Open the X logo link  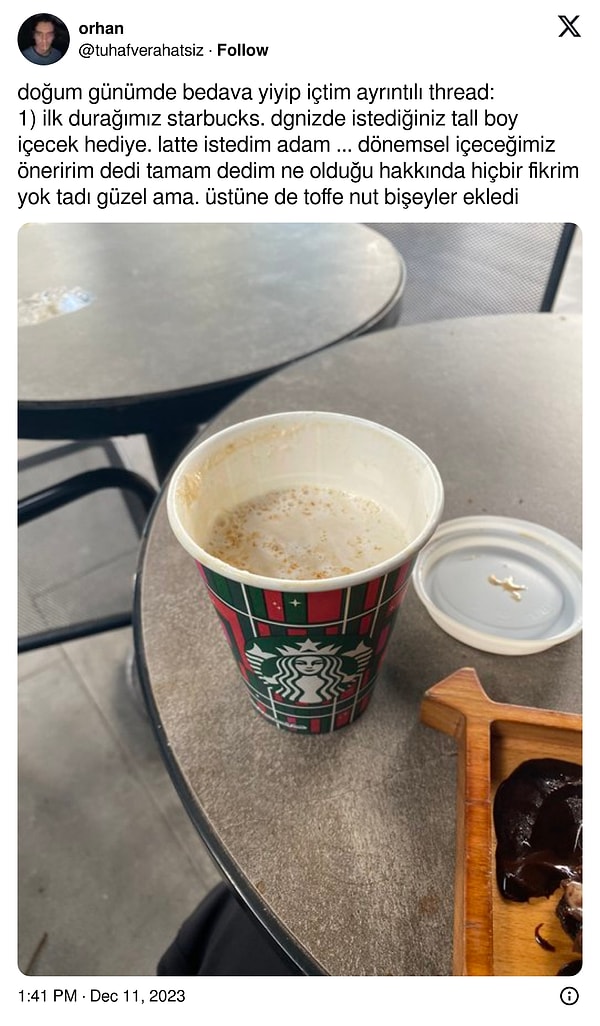point(569,27)
